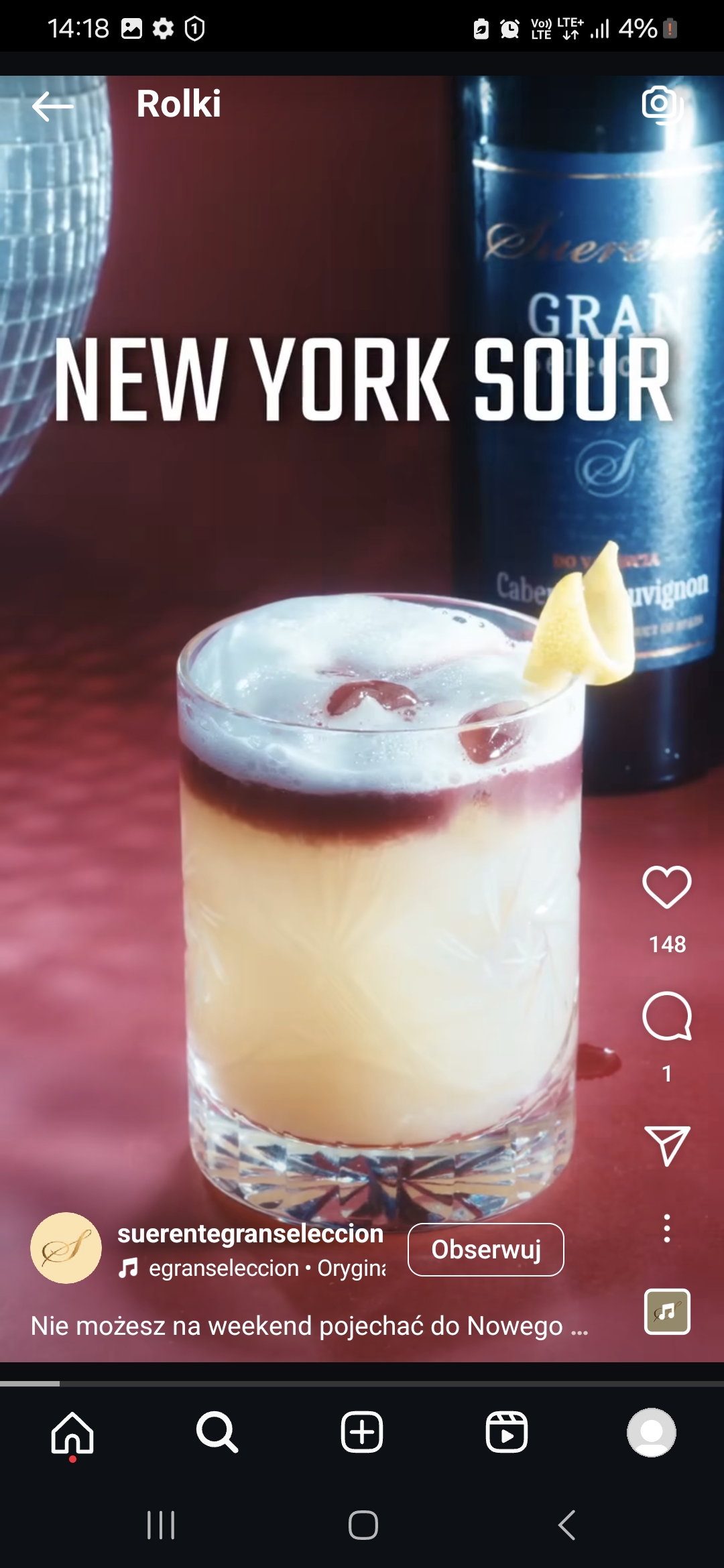
Task: Tap the Obserwuj button to follow
Action: [x=485, y=1250]
